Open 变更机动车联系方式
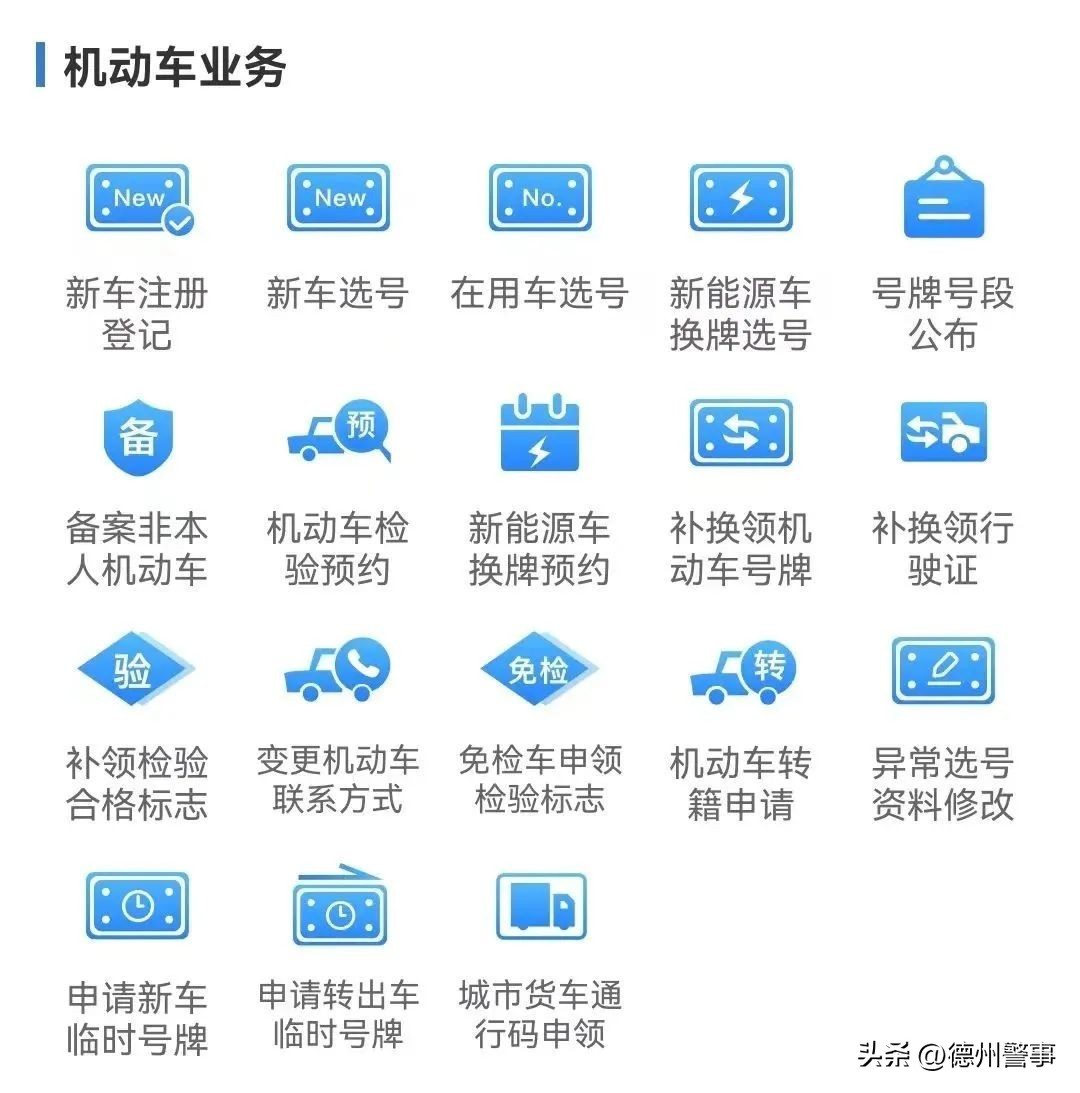1080x1093 pixels. 338,671
